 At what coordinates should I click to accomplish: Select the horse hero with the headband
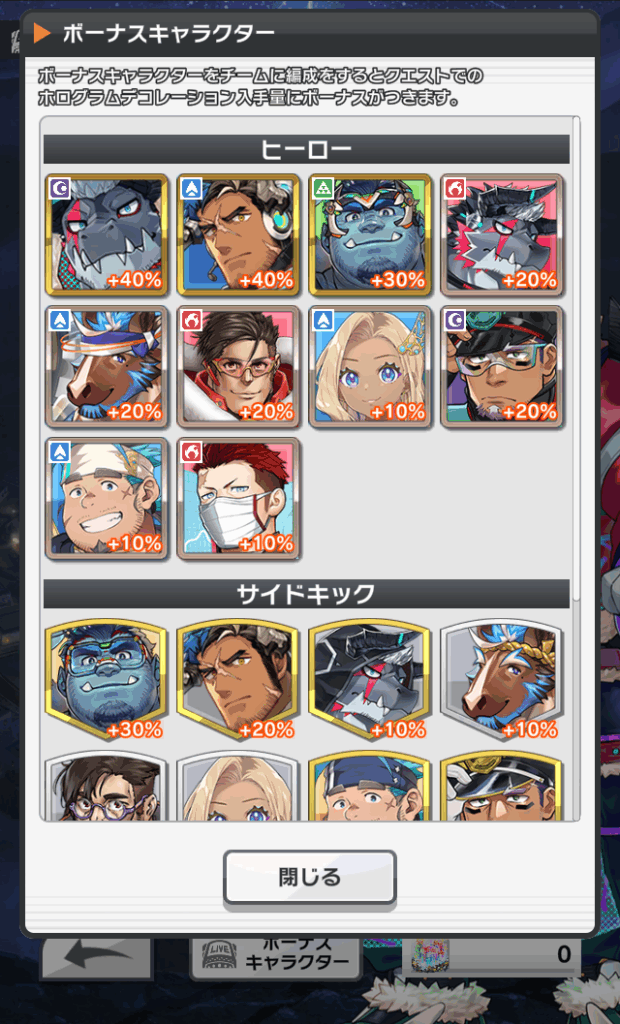pyautogui.click(x=106, y=366)
